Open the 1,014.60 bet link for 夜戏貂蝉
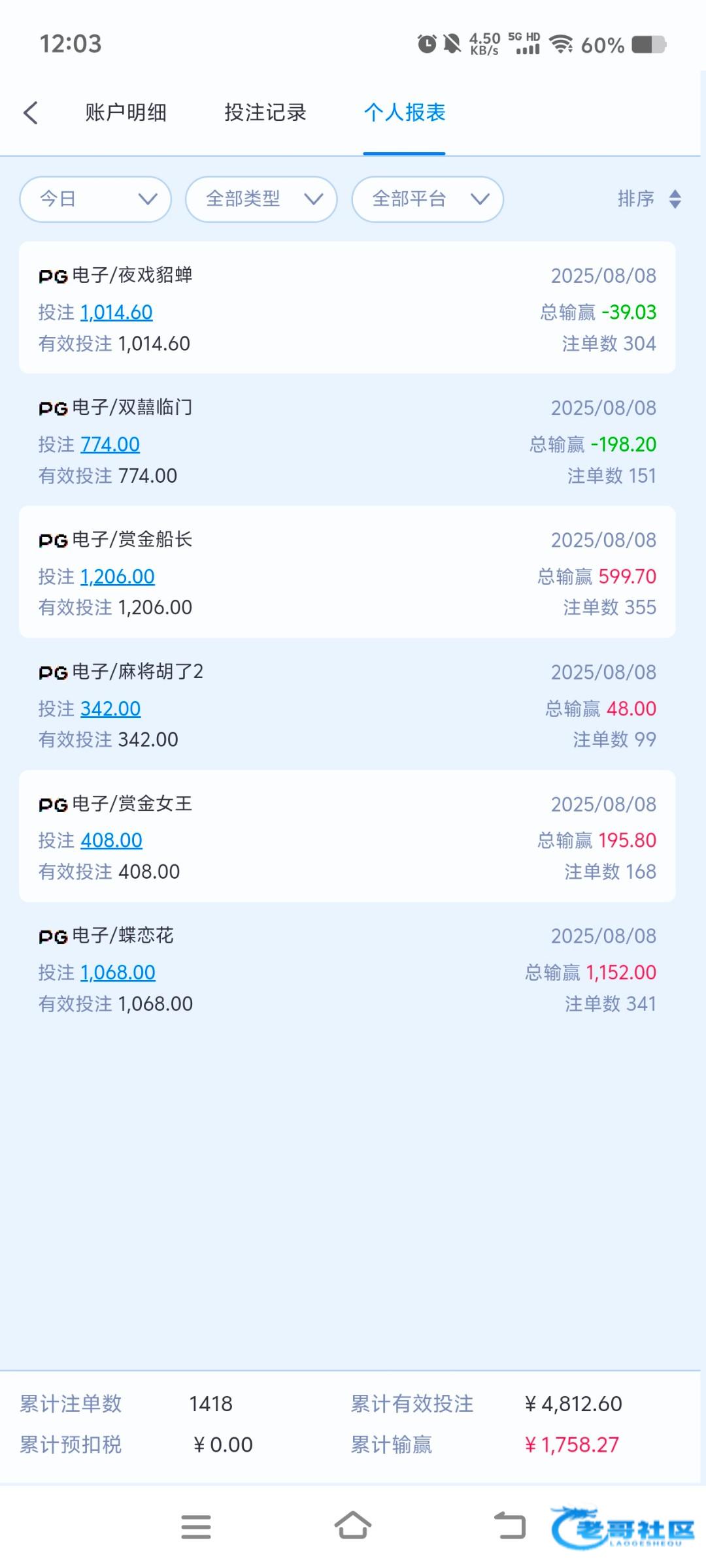The width and height of the screenshot is (706, 1568). [116, 312]
